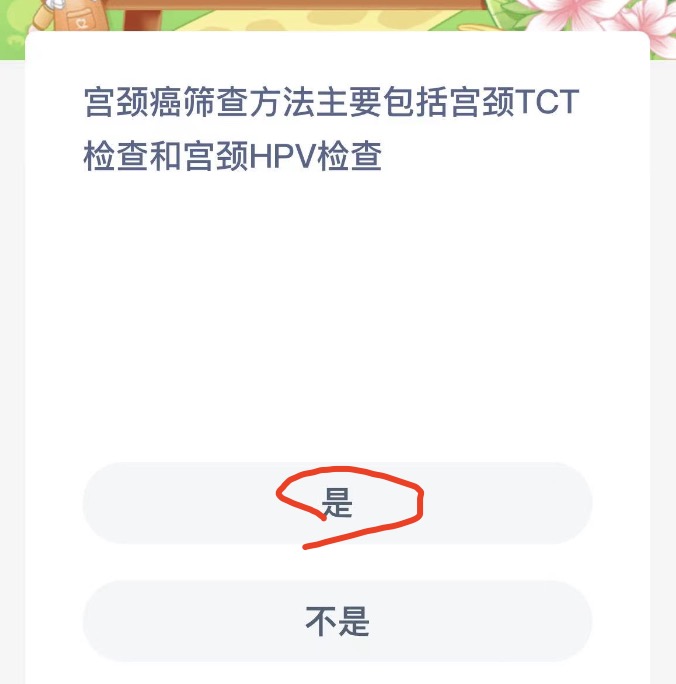Choose the 不是 answer option
This screenshot has width=676, height=684.
tap(337, 621)
